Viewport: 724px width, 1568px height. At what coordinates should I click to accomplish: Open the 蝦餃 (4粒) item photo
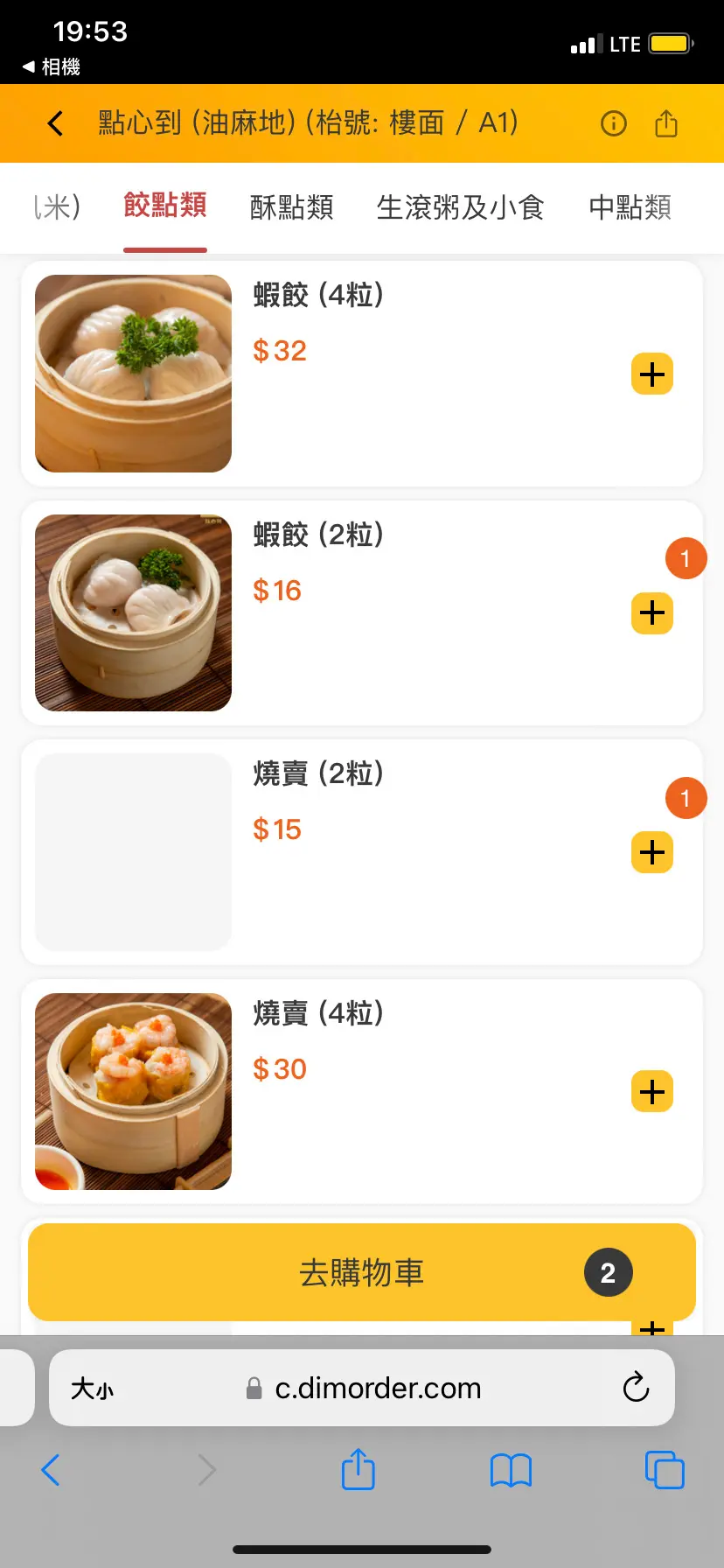[133, 374]
